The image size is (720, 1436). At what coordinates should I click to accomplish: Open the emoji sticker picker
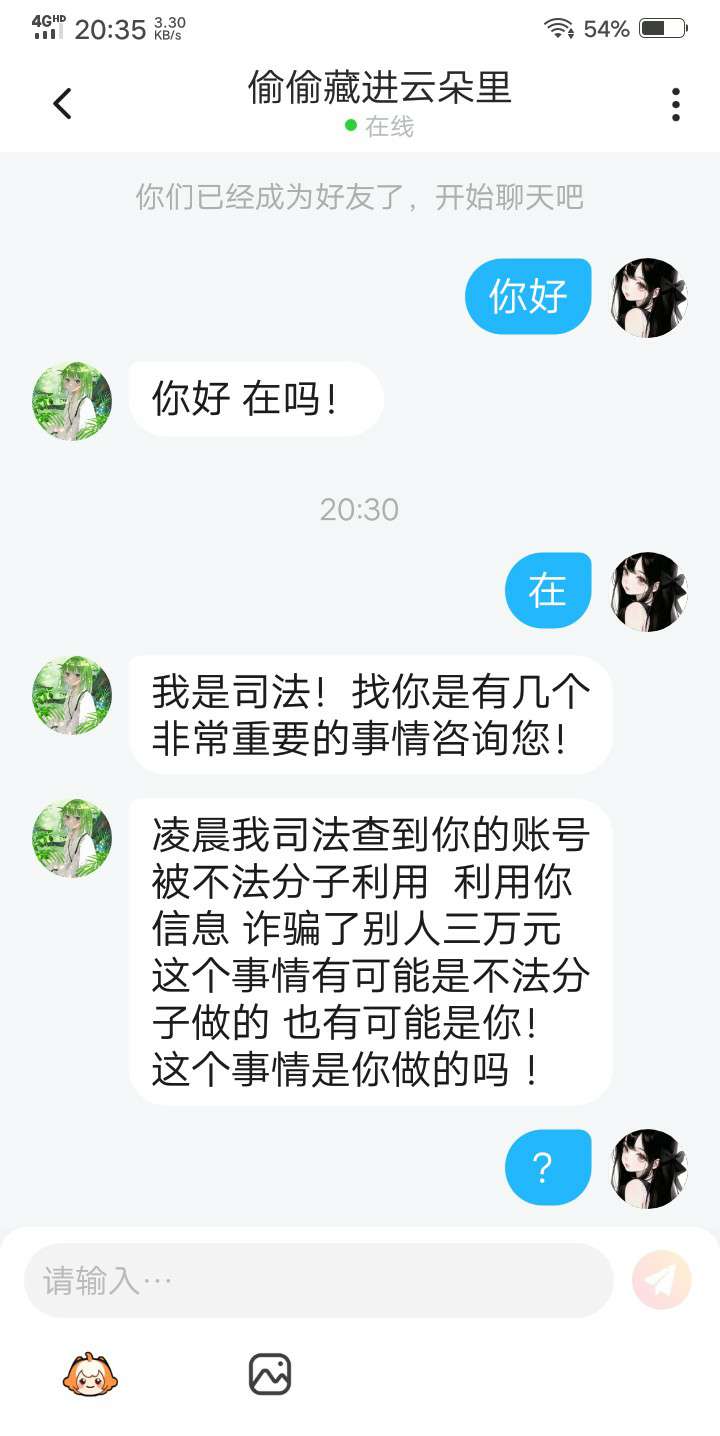[90, 1374]
